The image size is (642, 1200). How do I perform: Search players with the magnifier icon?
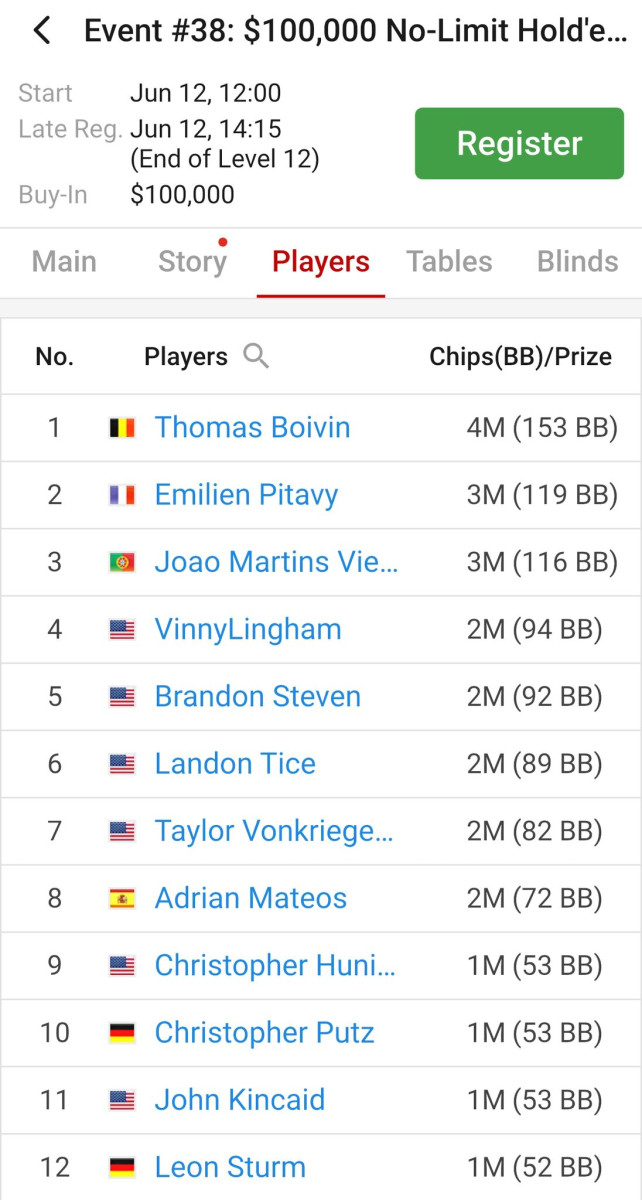257,356
